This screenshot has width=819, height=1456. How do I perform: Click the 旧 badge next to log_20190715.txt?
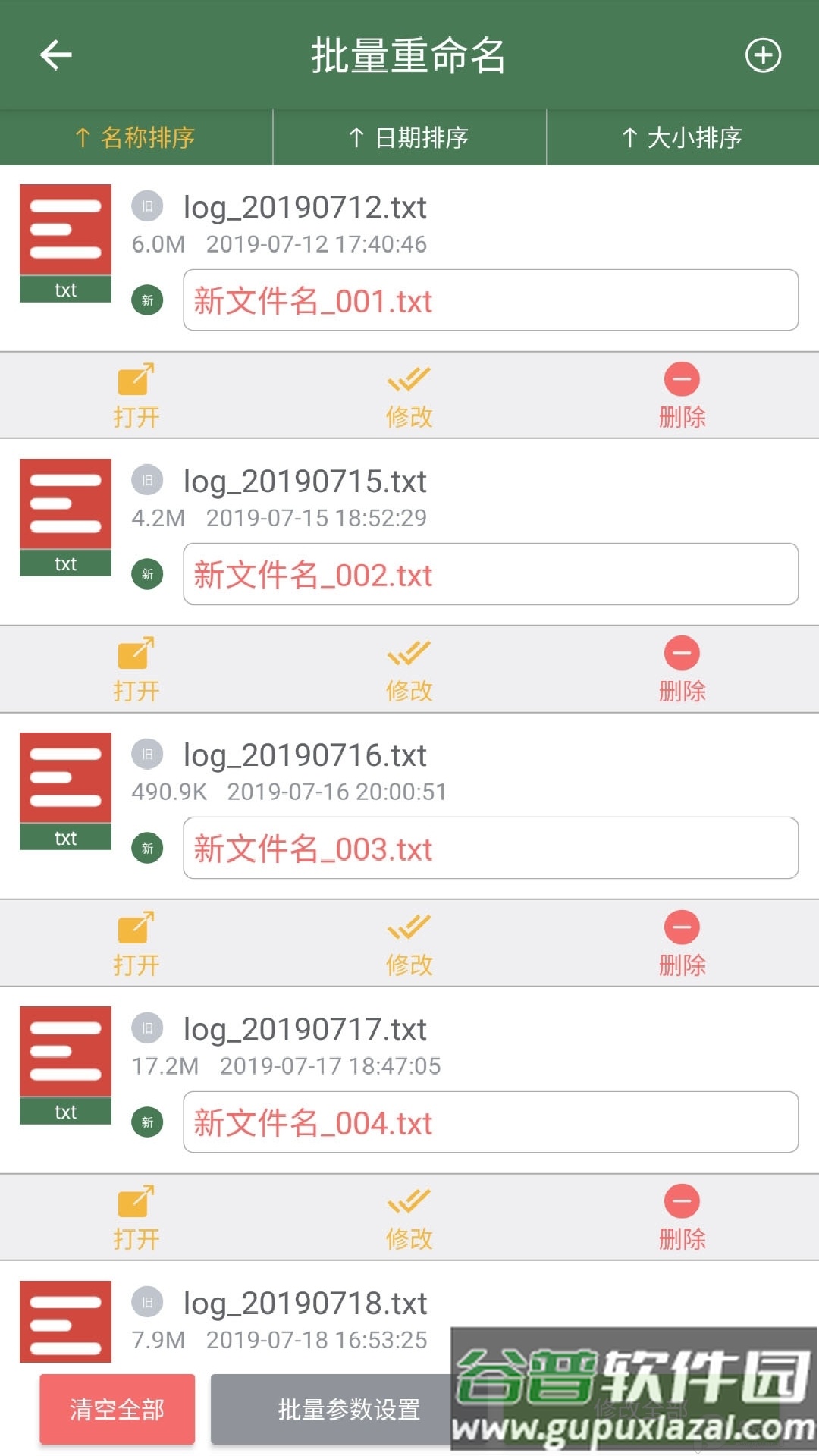point(147,481)
